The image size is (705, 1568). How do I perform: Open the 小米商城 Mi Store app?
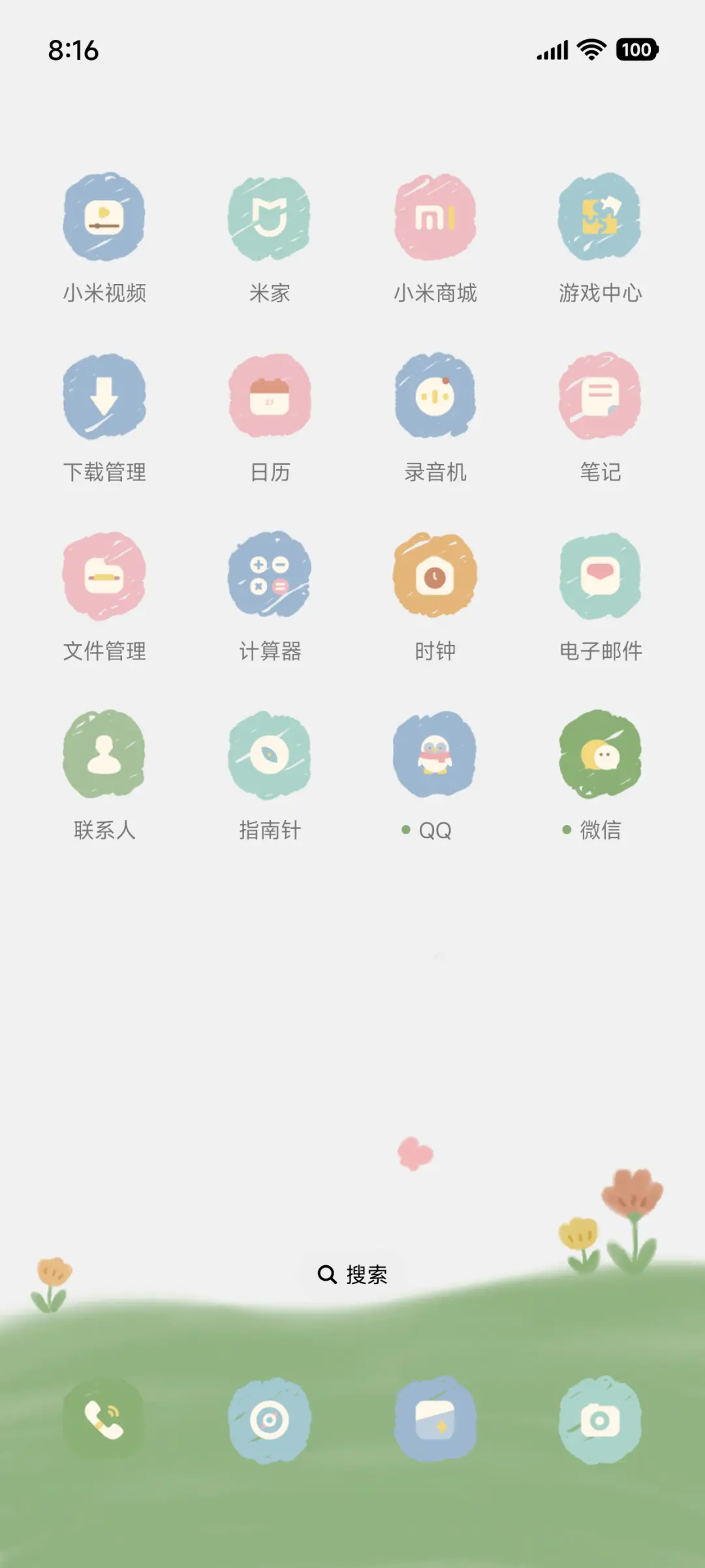[435, 219]
